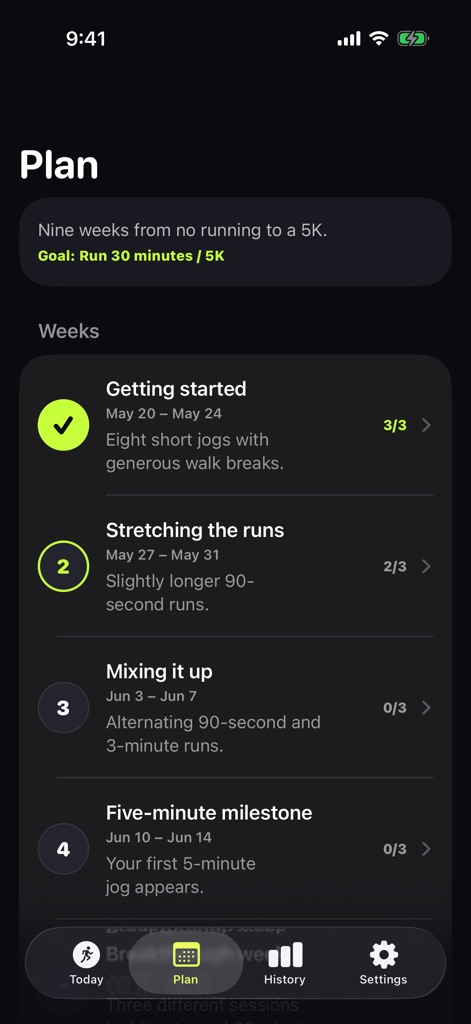Select the Plan tab
471x1024 pixels.
(x=186, y=963)
